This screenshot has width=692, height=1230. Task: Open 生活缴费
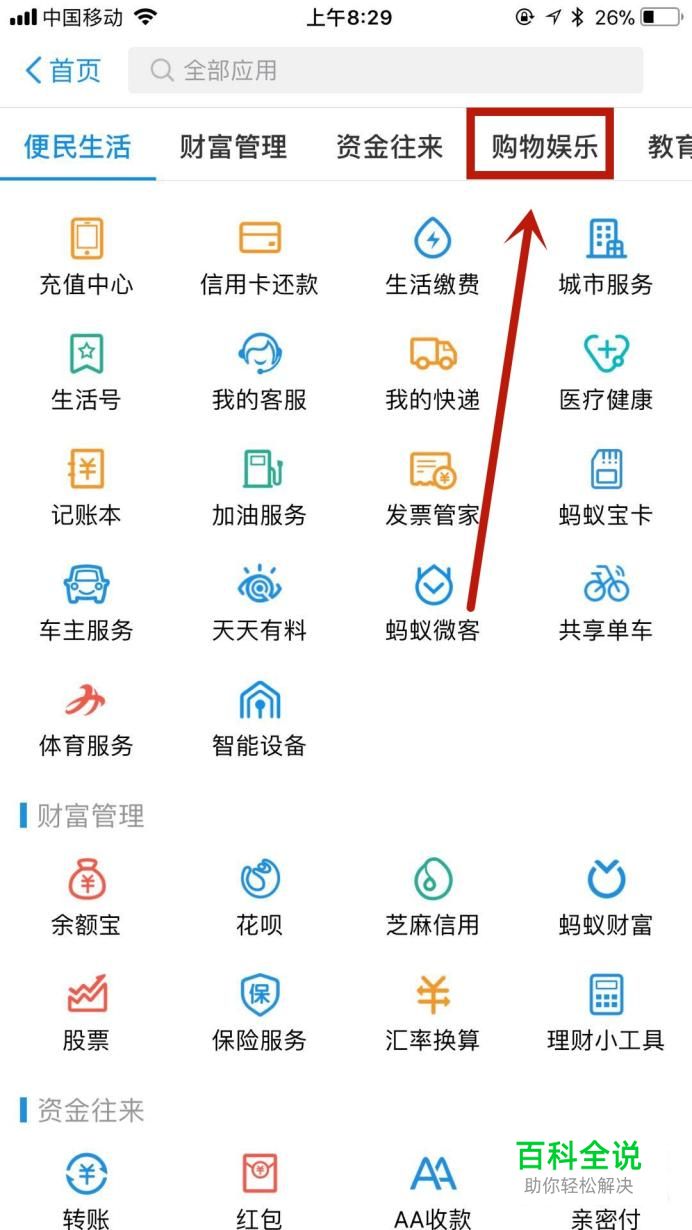click(432, 257)
